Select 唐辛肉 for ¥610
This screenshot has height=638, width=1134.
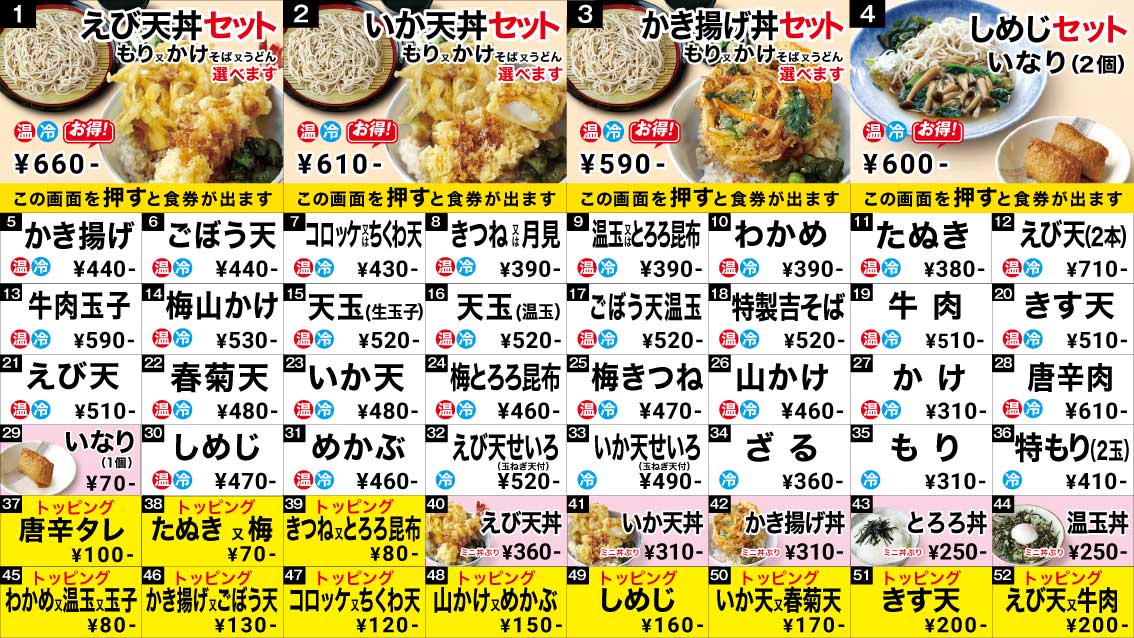[x=1063, y=388]
